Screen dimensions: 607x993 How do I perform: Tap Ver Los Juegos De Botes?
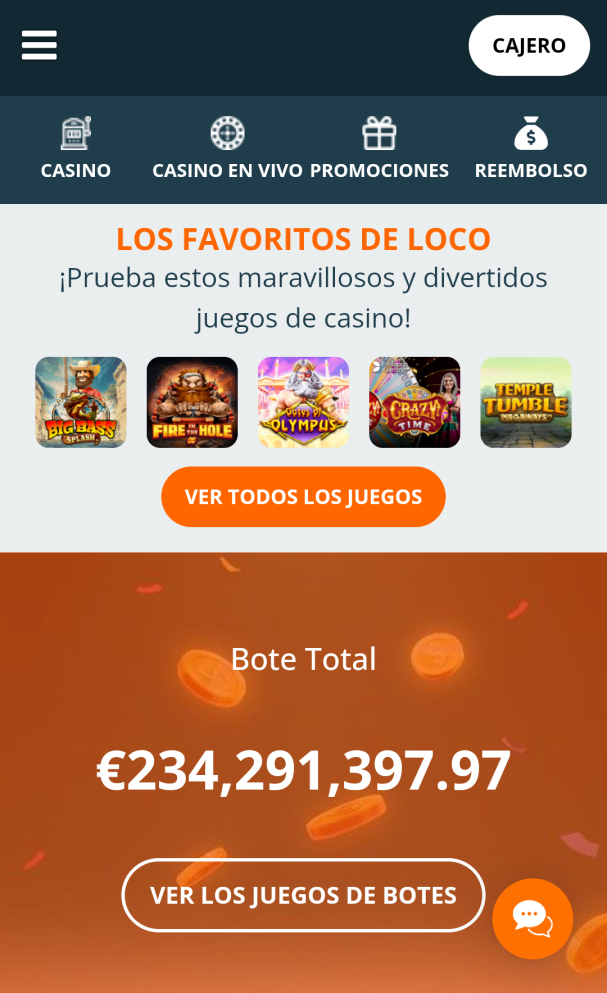click(303, 895)
